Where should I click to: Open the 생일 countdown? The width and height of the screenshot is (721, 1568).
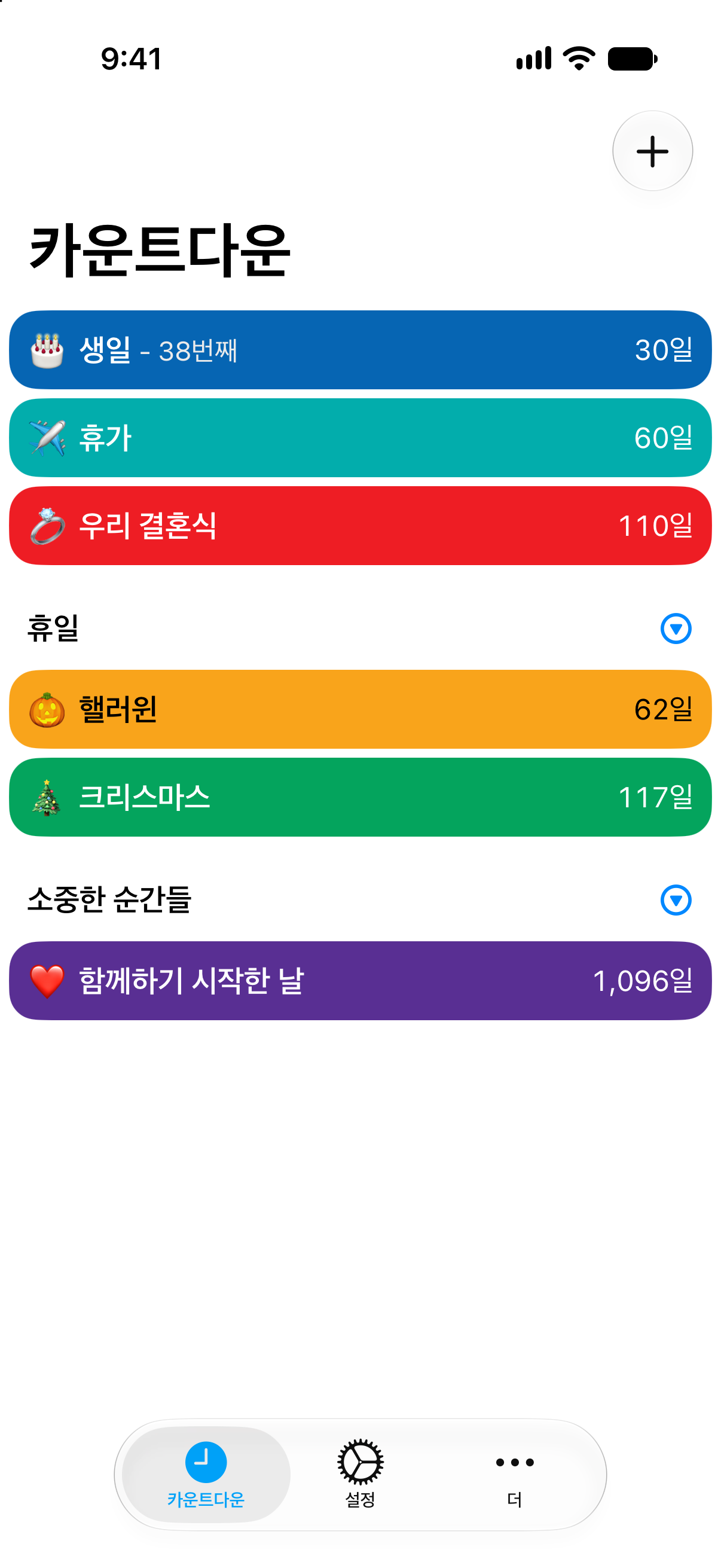[360, 350]
